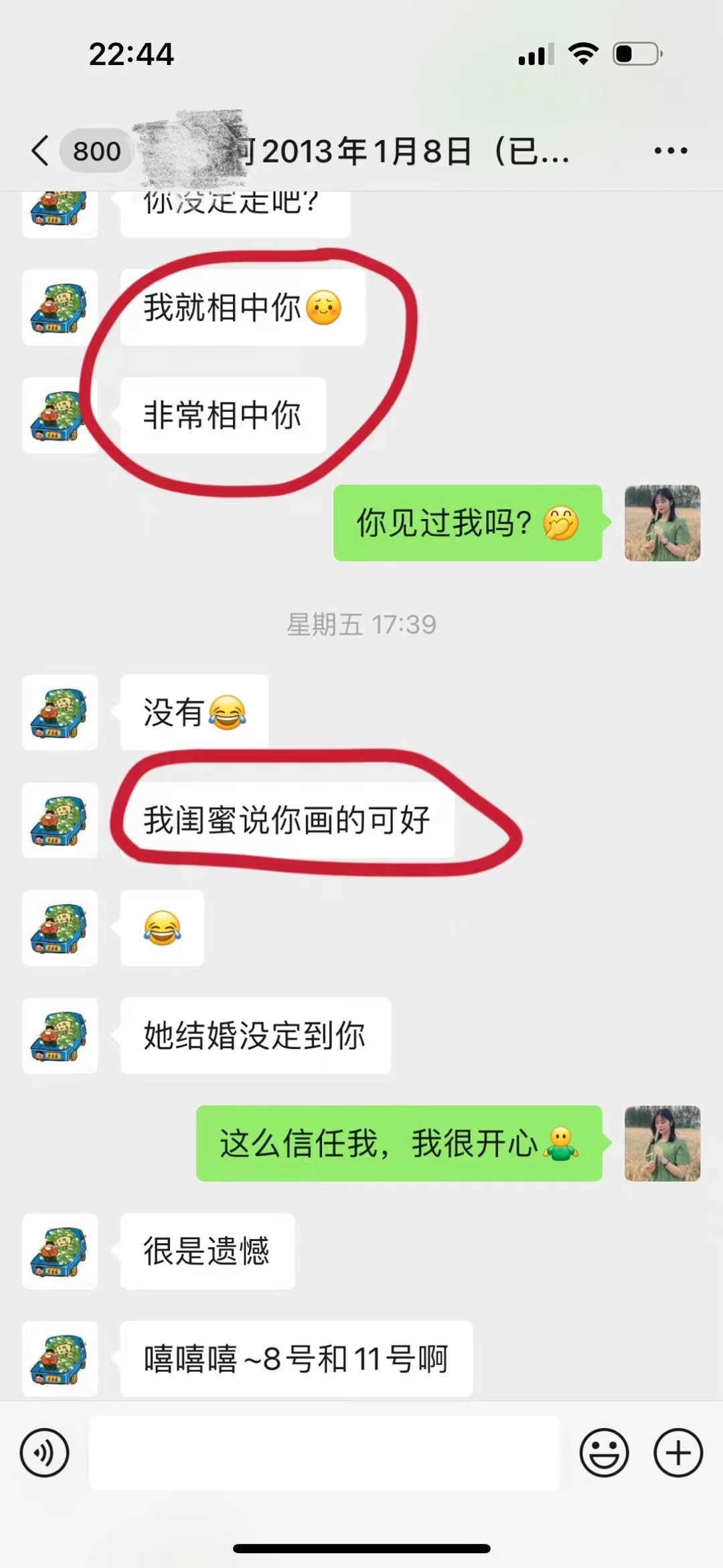
Task: Switch to voice message input
Action: tap(44, 1453)
